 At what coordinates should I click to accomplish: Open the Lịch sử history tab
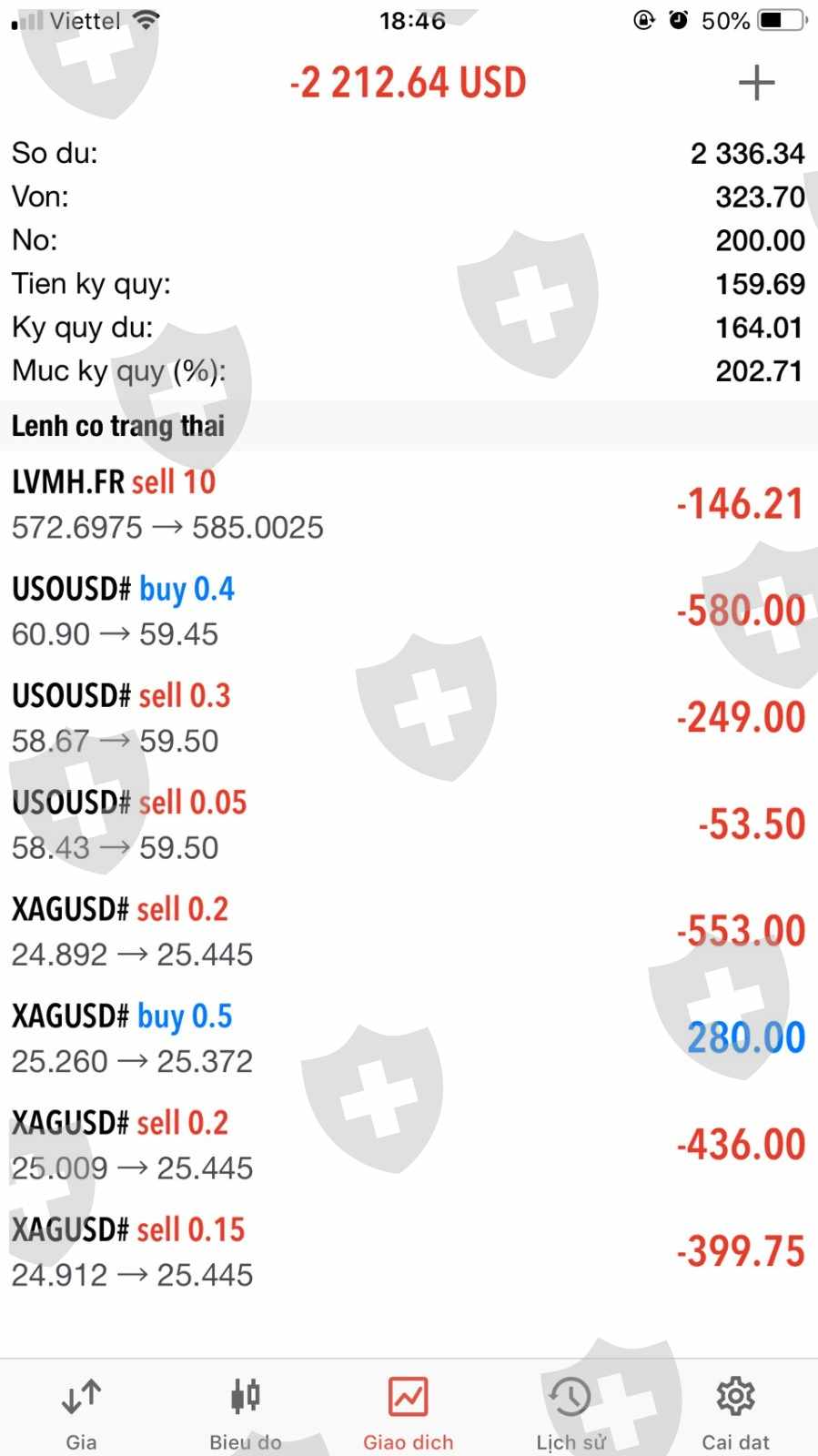point(571,1411)
